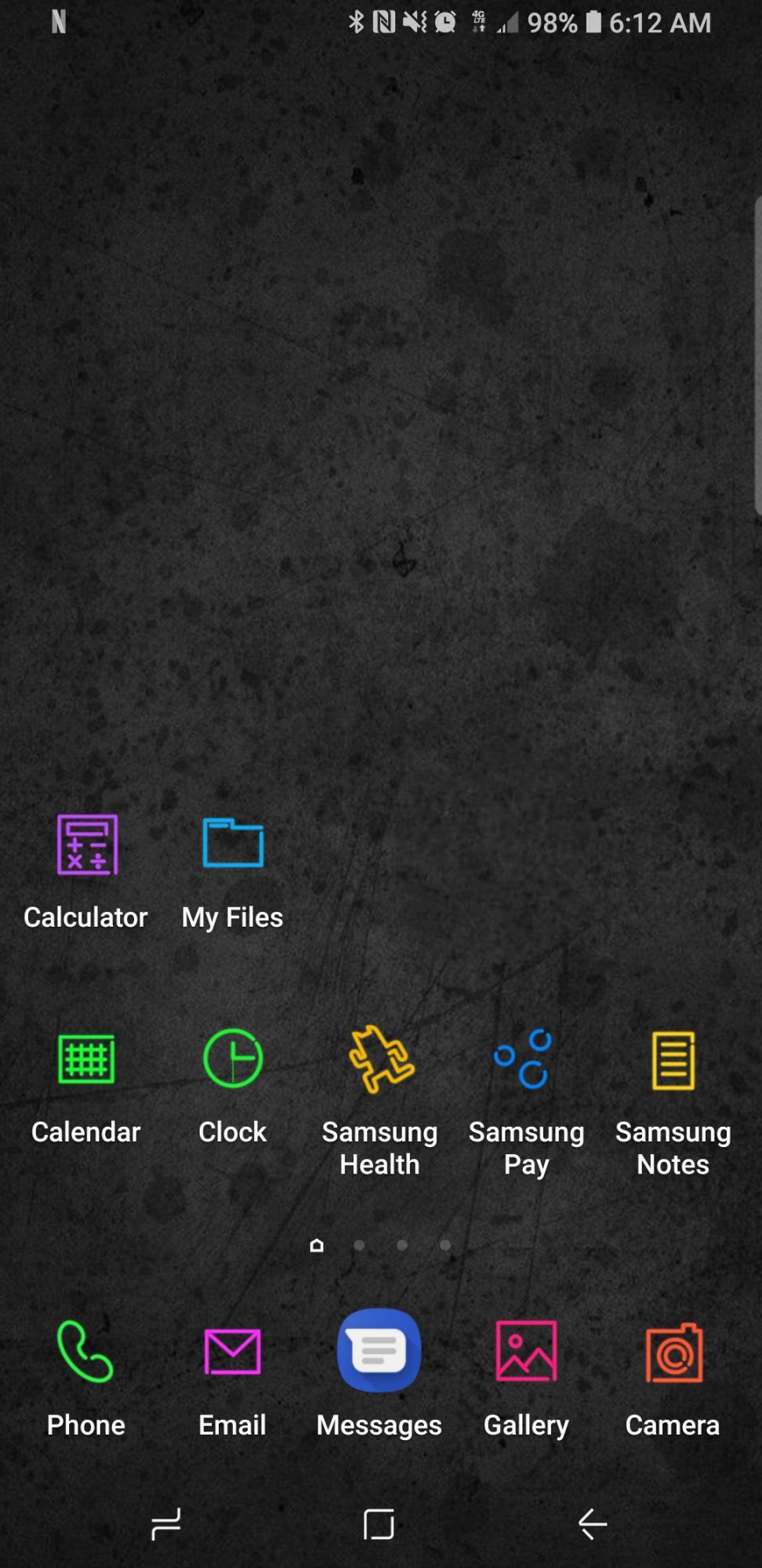The height and width of the screenshot is (1568, 762).
Task: Tap the system back arrow
Action: (593, 1524)
